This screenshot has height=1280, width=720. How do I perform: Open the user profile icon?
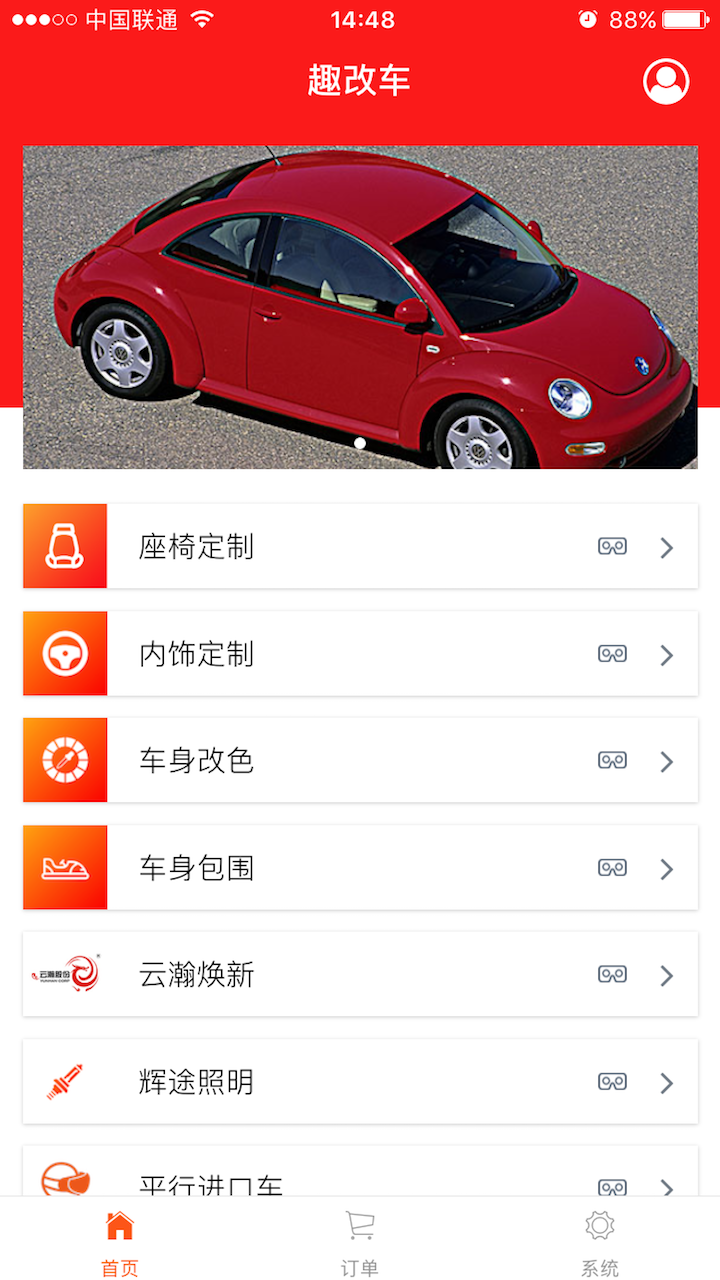coord(666,82)
